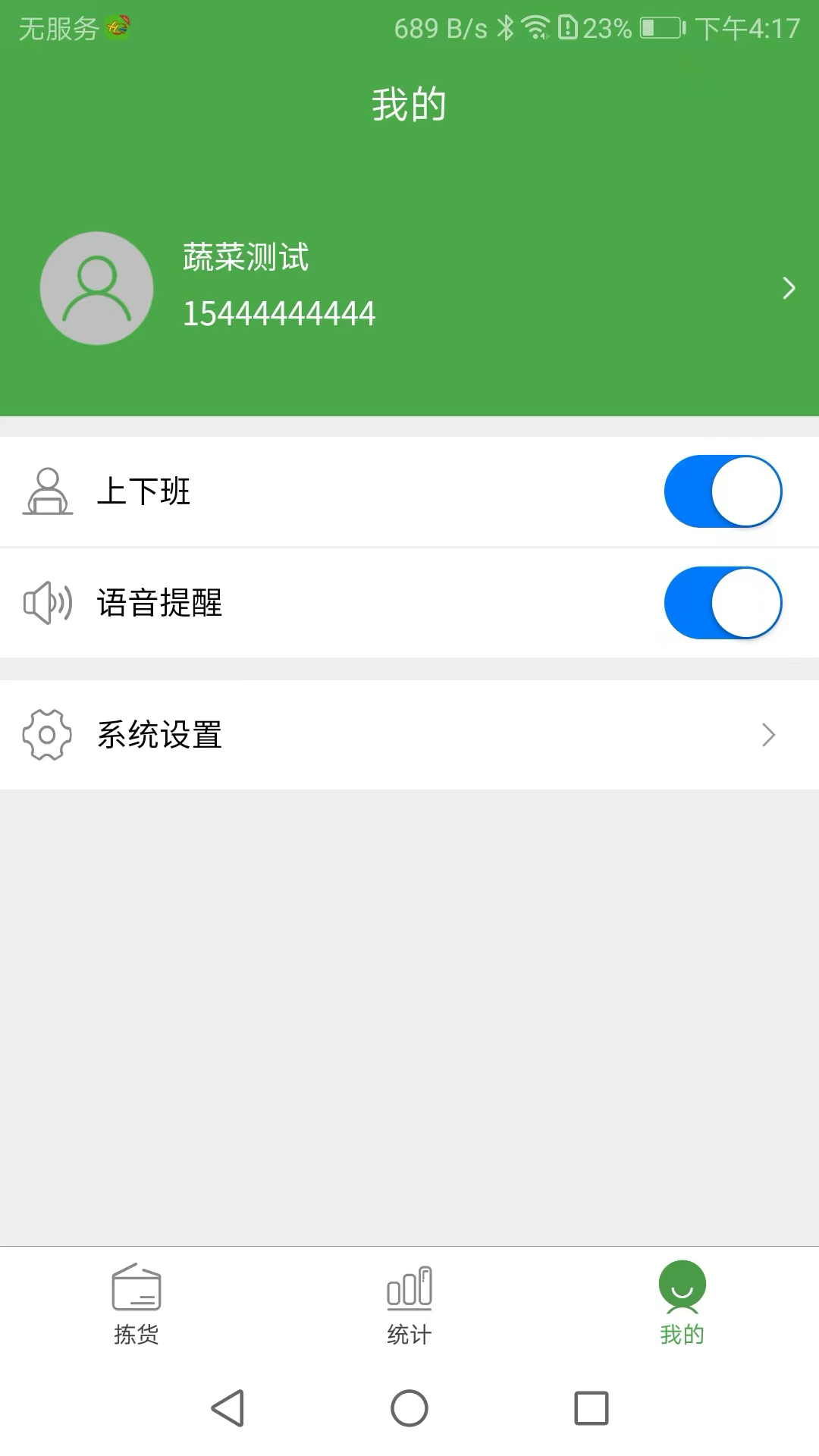
Task: Open profile details via the right arrow
Action: tap(789, 288)
